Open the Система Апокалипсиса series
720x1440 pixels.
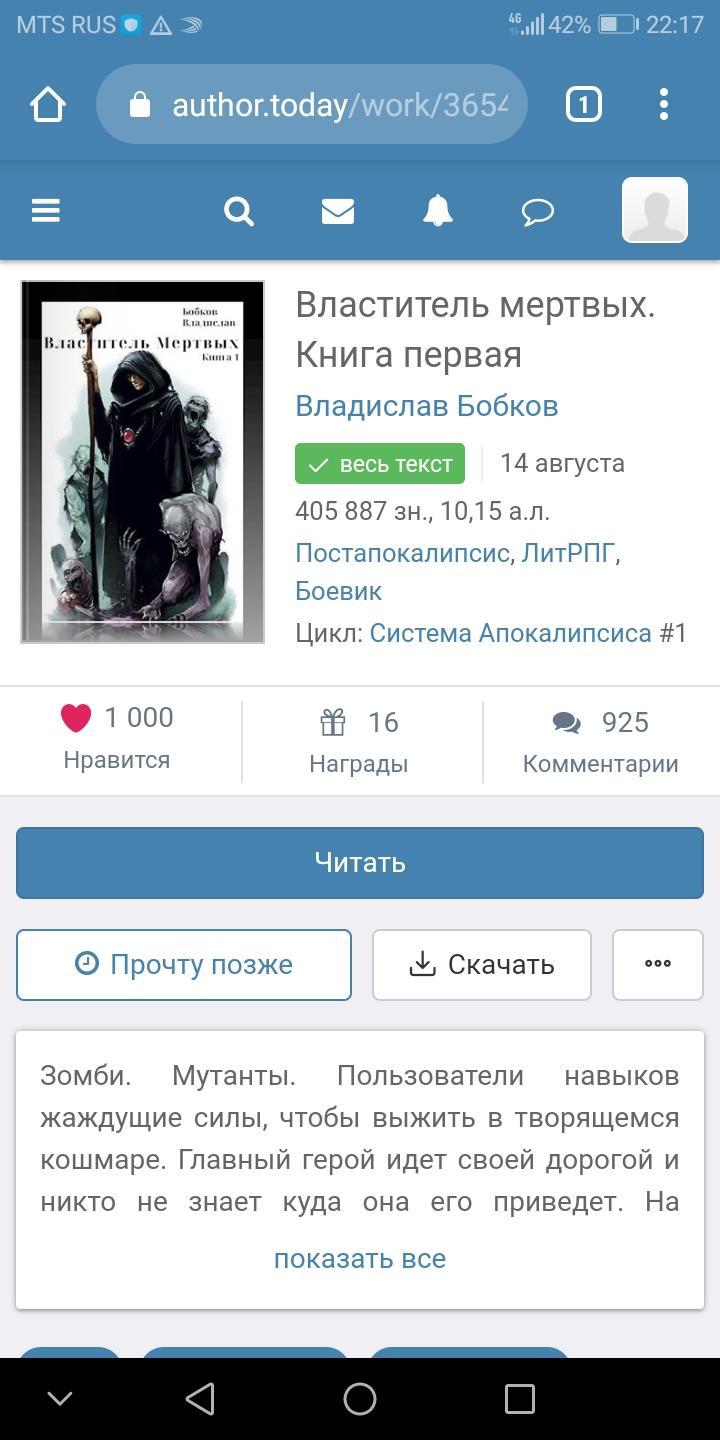[x=510, y=633]
